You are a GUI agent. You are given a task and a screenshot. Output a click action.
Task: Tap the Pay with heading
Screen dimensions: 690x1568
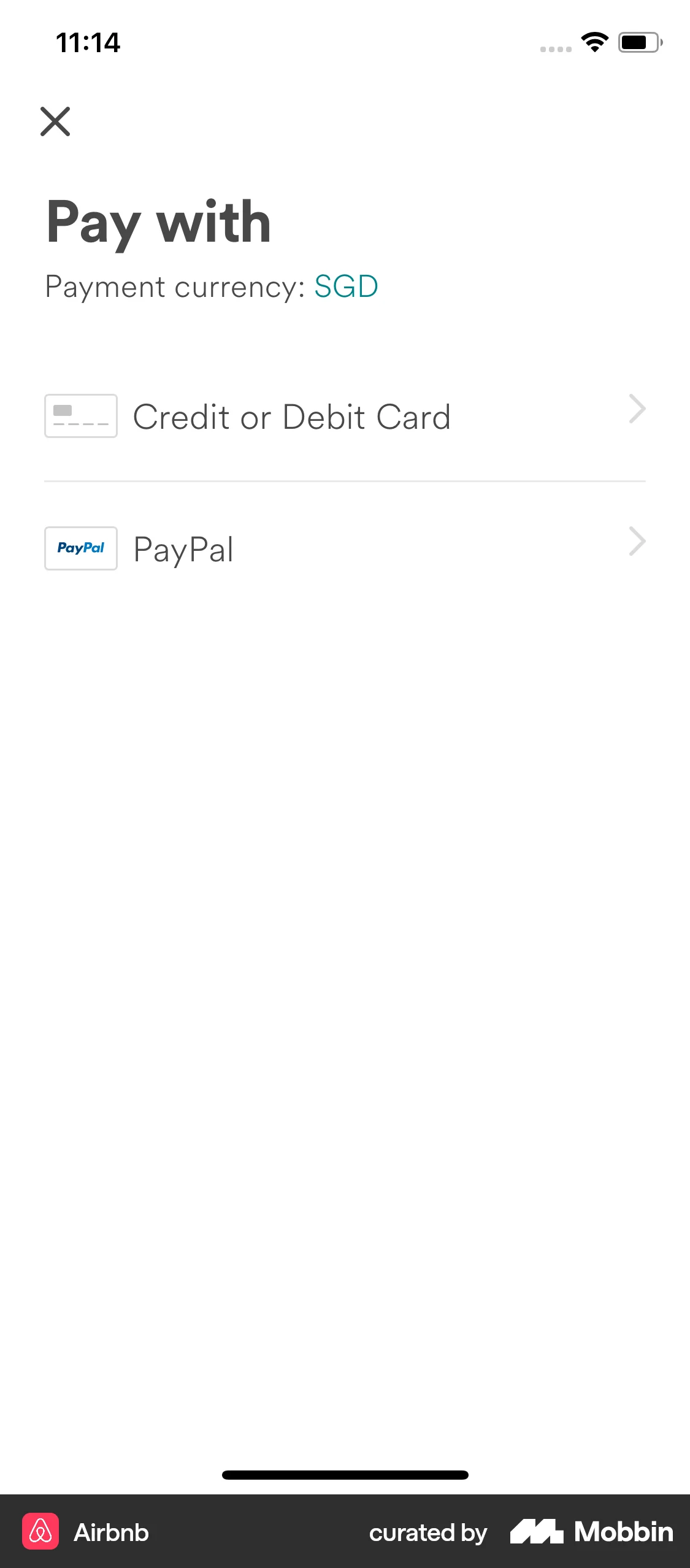point(158,222)
